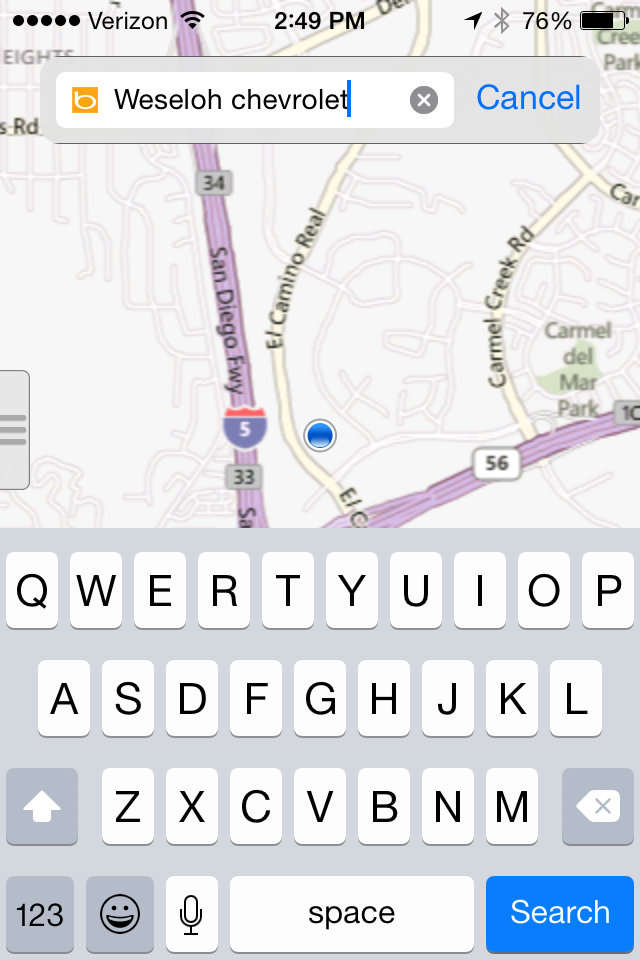Cancel the map search

(528, 98)
